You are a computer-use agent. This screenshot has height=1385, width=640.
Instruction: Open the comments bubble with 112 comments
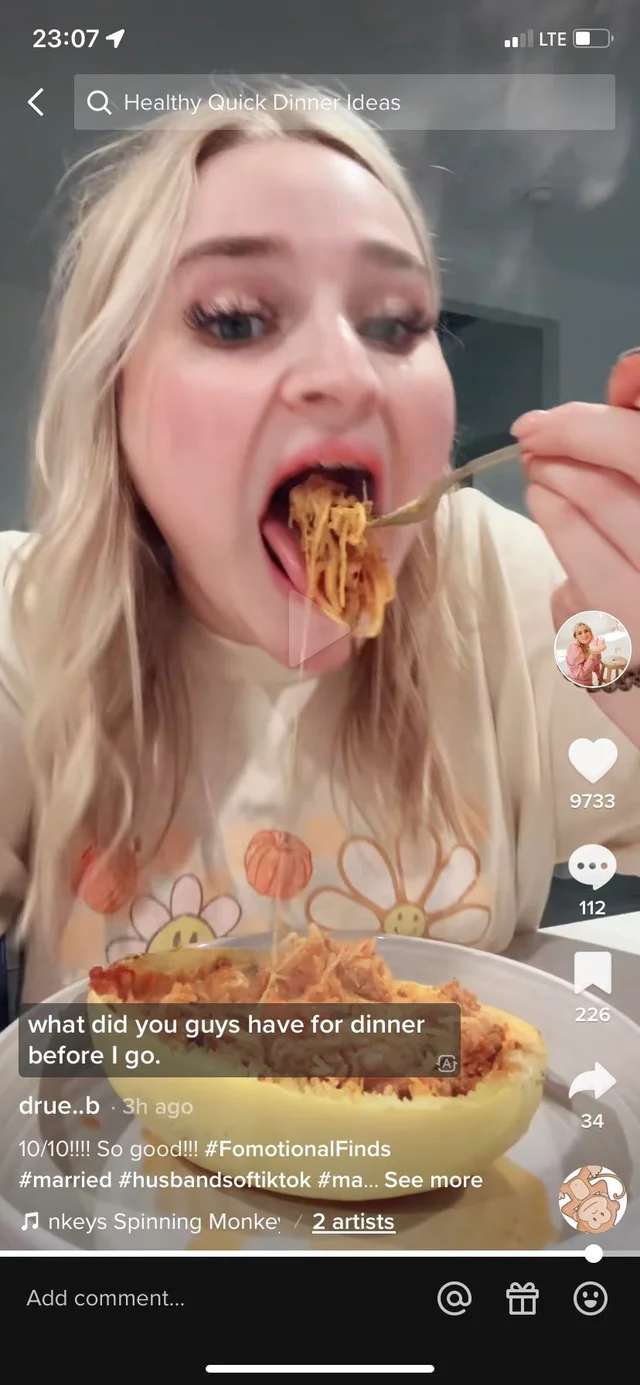[x=592, y=868]
